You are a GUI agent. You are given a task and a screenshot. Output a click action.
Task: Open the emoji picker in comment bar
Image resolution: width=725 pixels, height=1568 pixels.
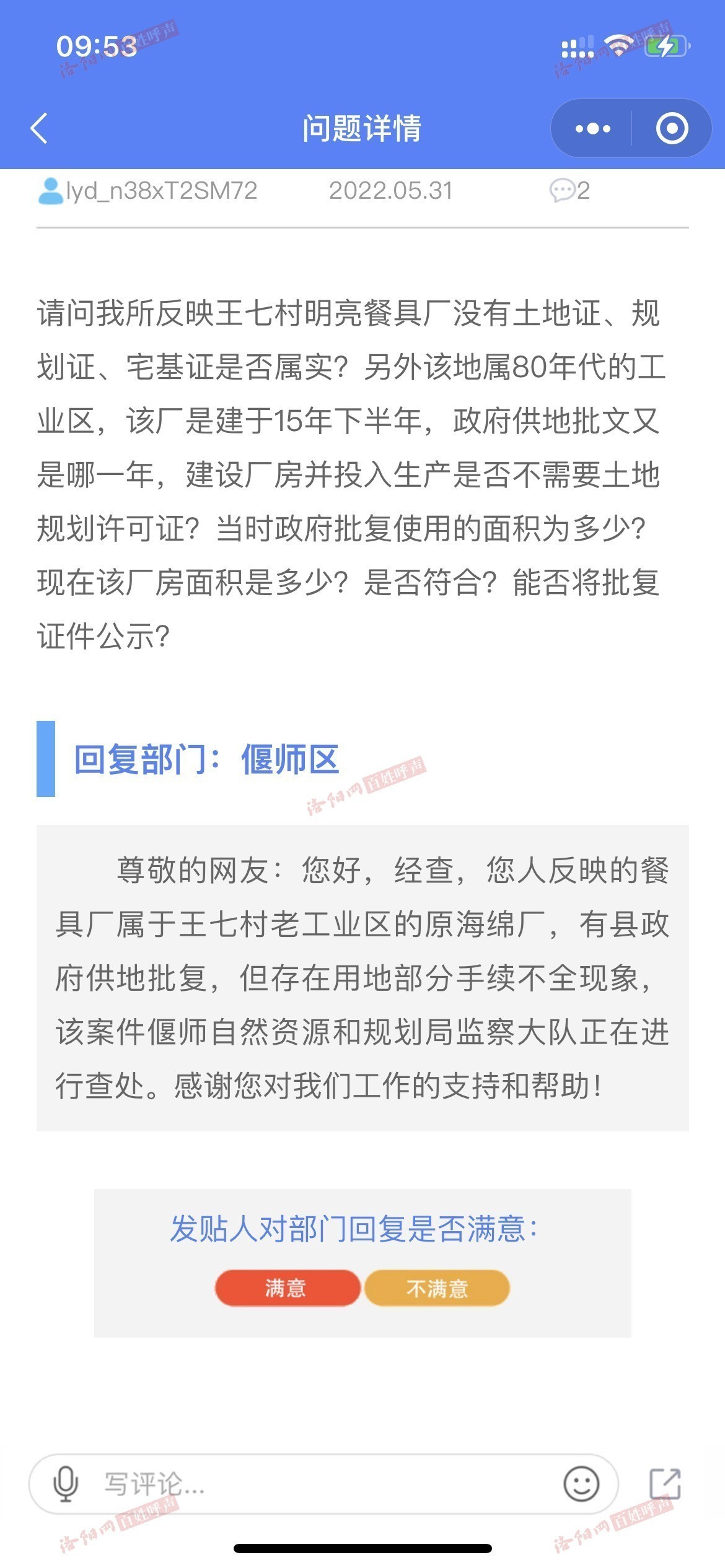(581, 1484)
